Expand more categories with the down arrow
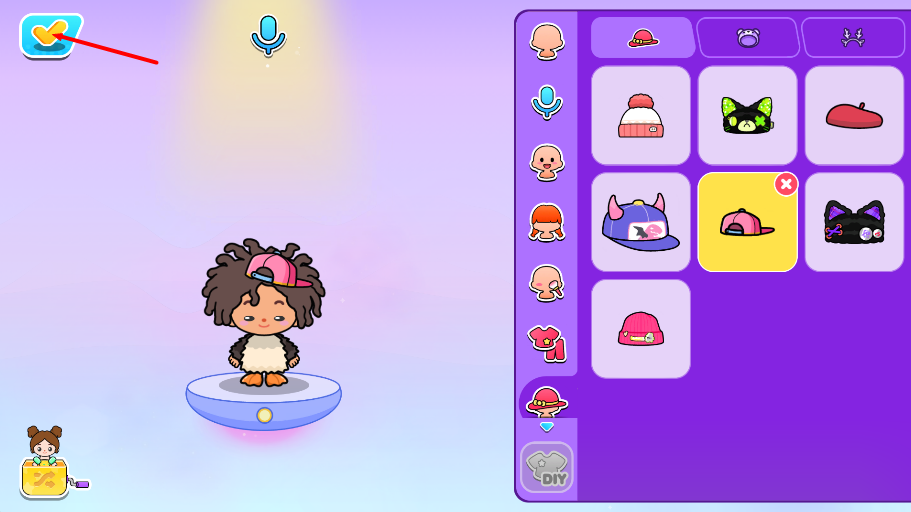This screenshot has height=512, width=911. [x=547, y=427]
